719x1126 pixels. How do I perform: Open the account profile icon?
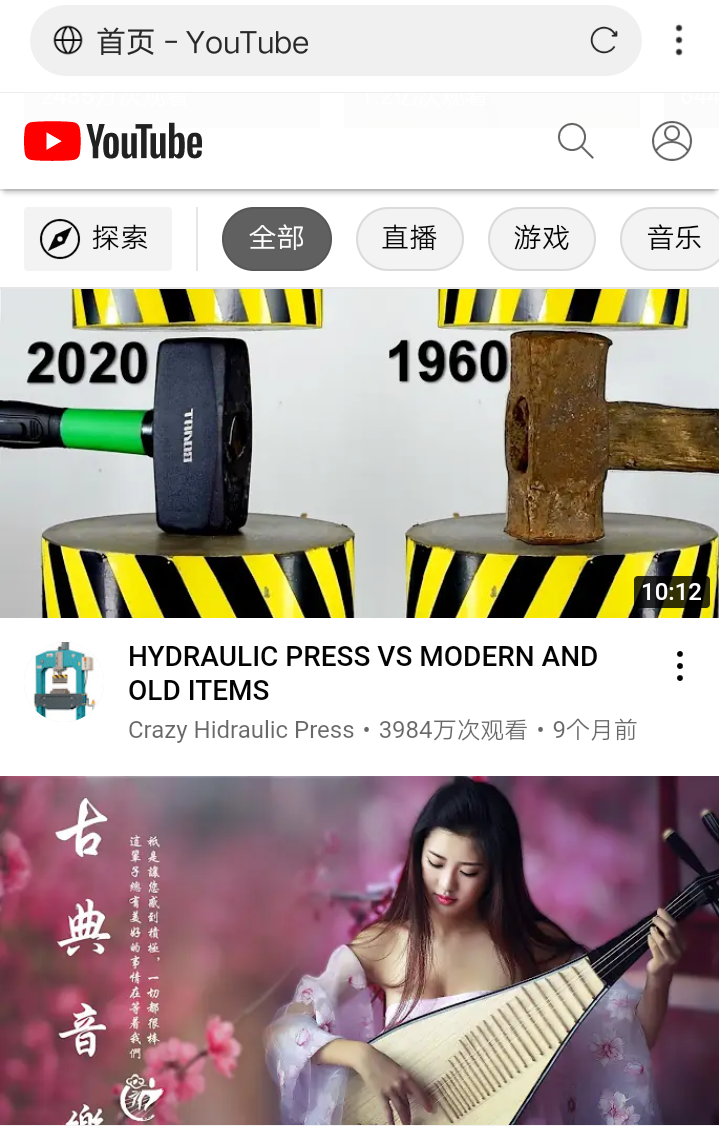pyautogui.click(x=672, y=141)
